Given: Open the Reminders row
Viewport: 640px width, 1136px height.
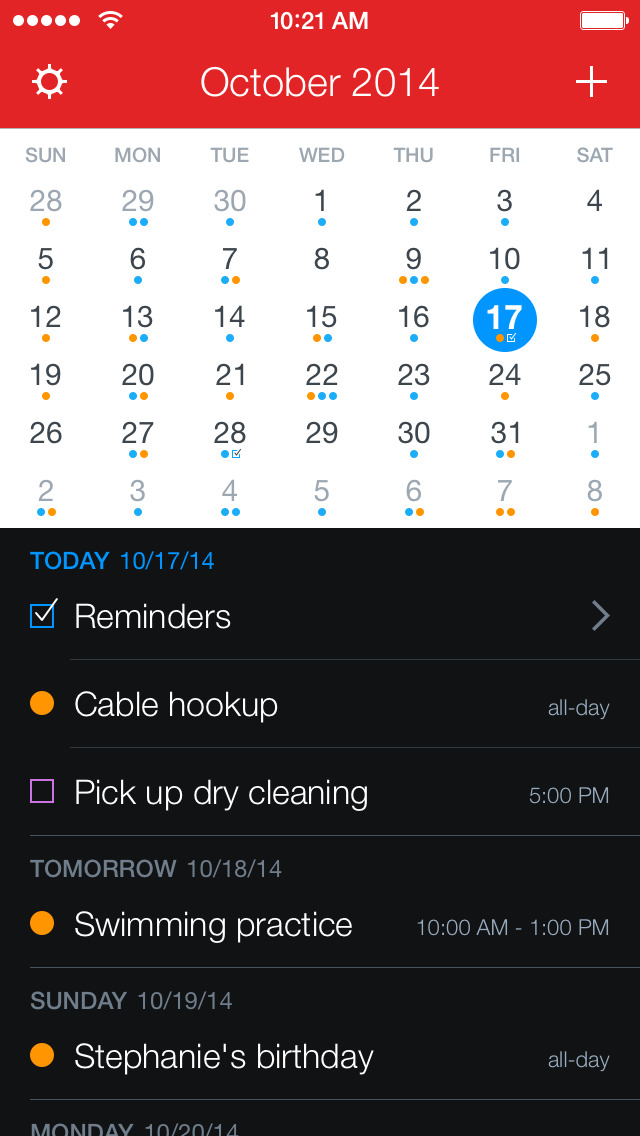Looking at the screenshot, I should (320, 617).
